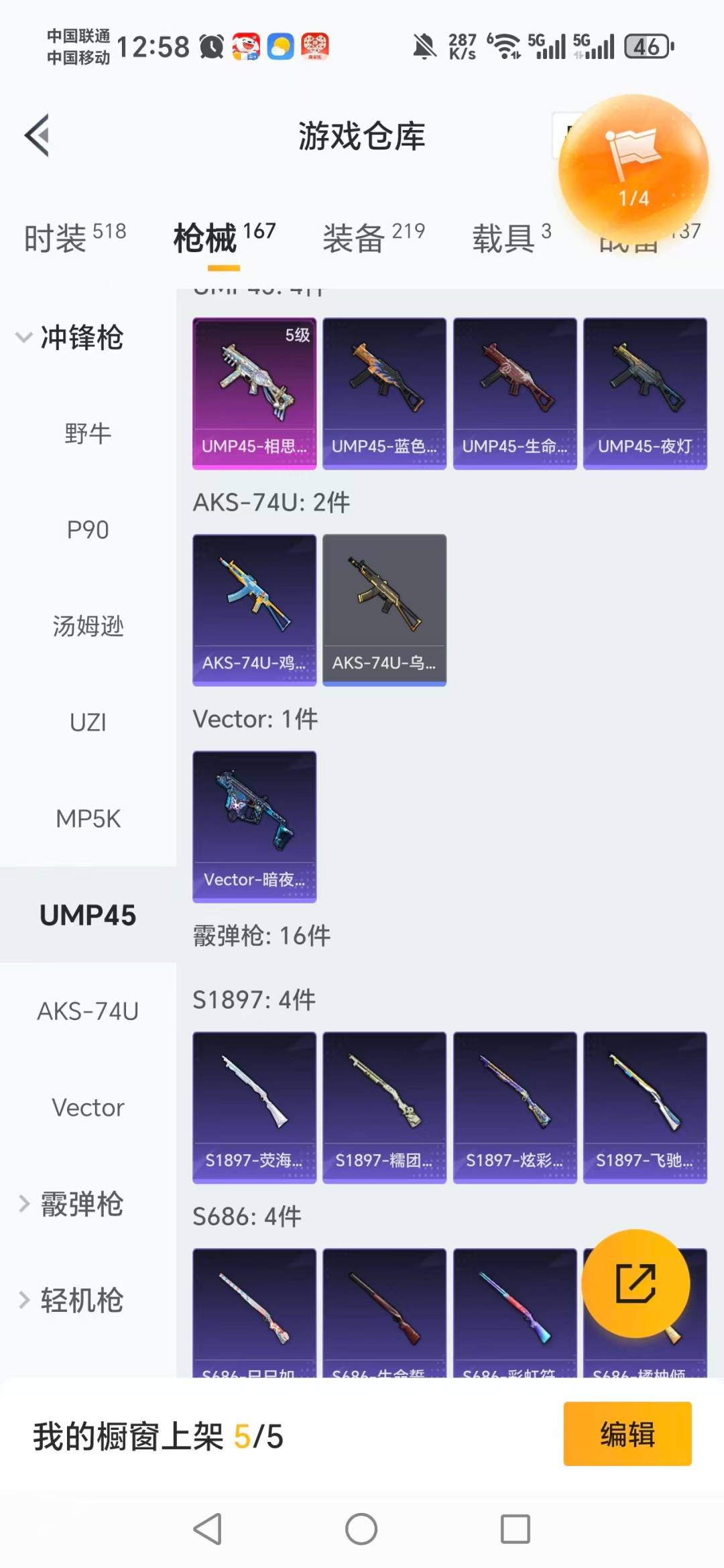
Task: Jump to Vector in the sidebar
Action: 88,1107
